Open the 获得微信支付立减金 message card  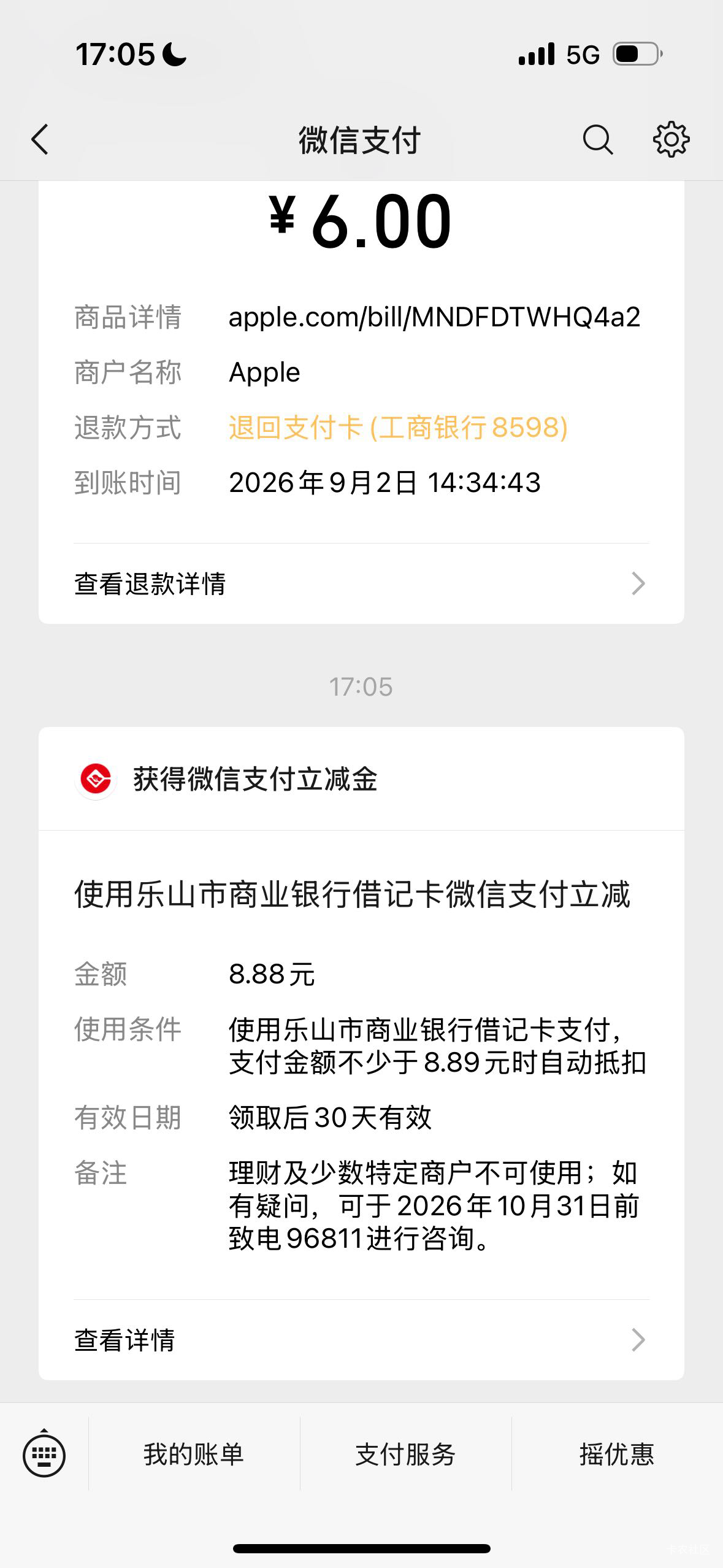click(361, 1053)
